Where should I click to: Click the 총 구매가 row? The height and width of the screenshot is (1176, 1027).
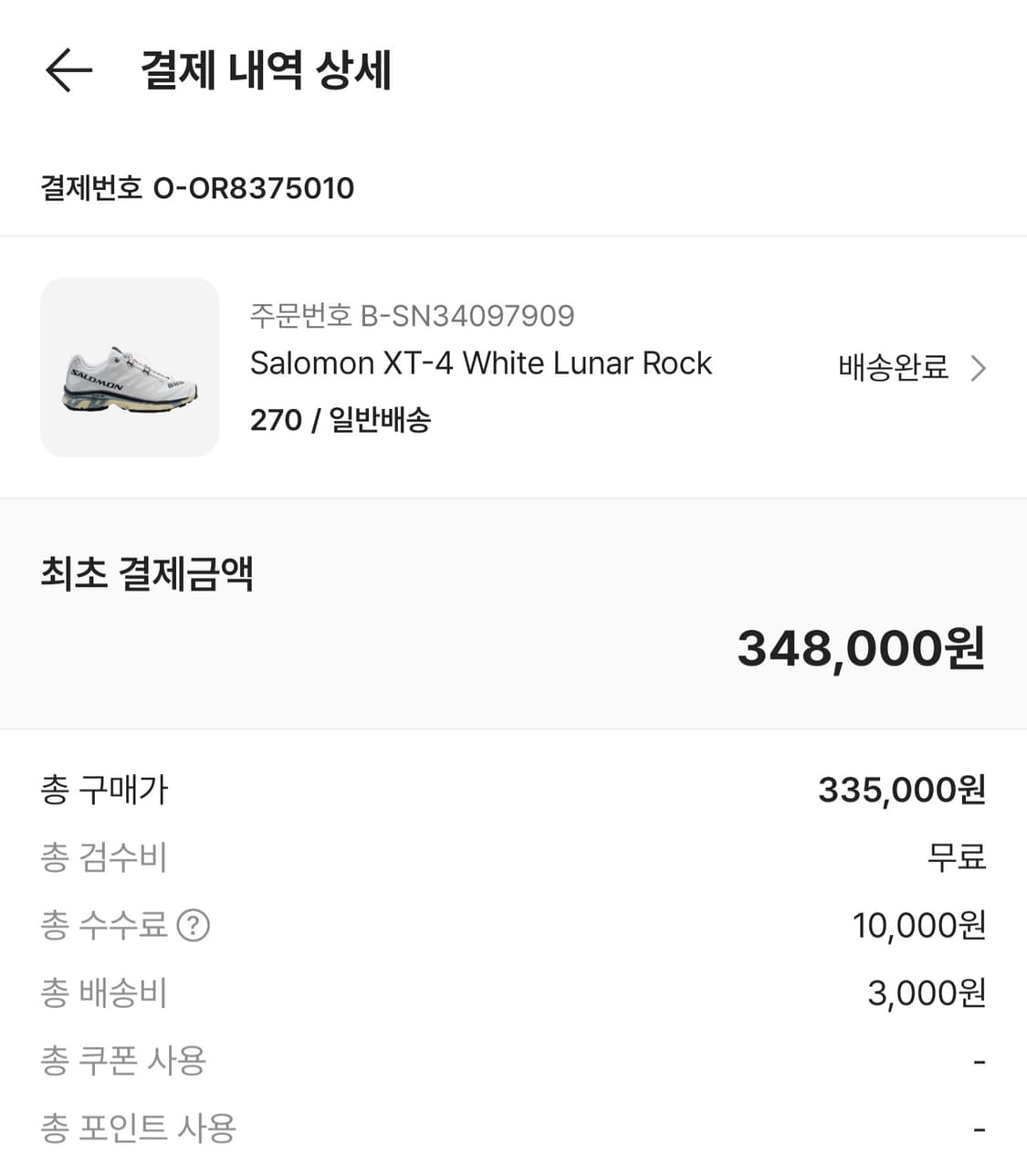click(x=103, y=791)
